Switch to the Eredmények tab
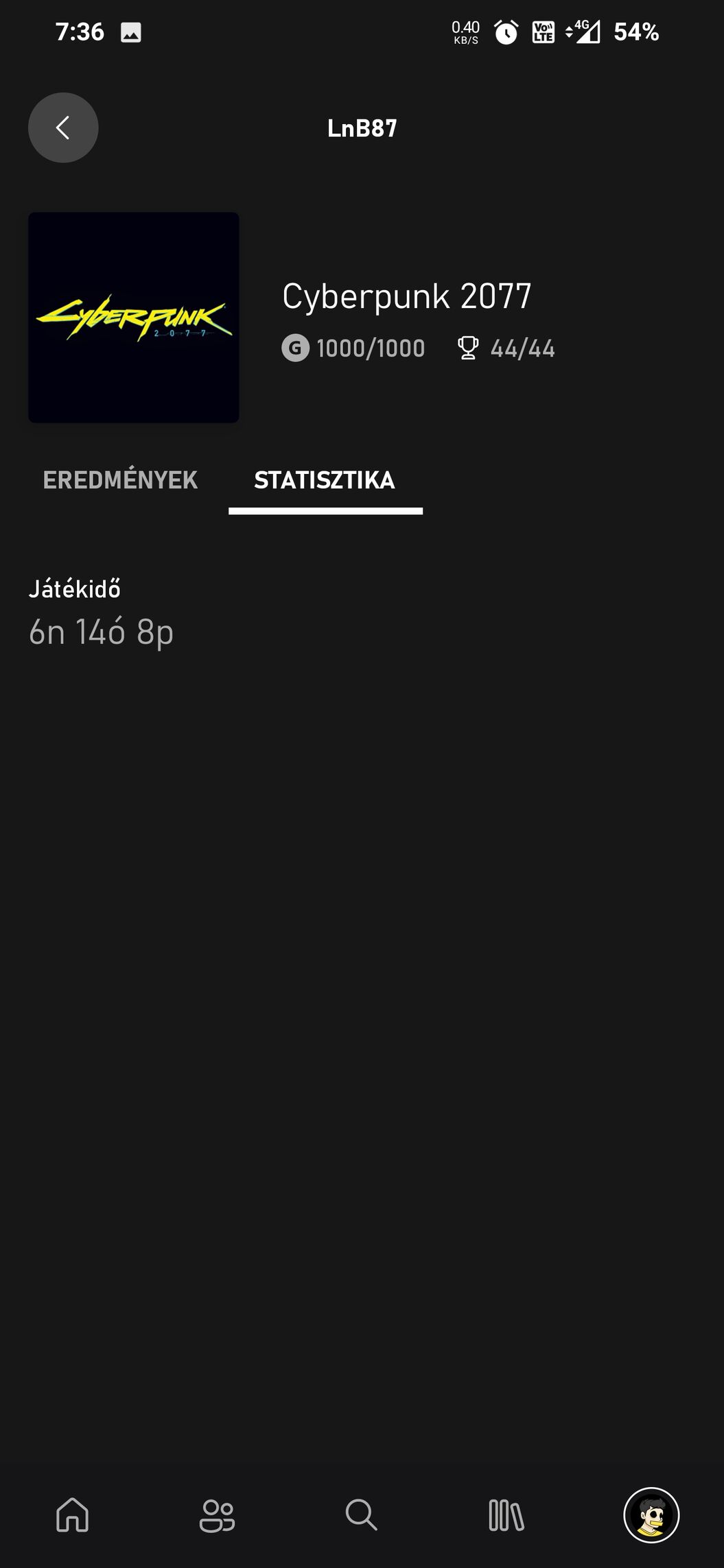Screen dimensions: 724x1568 120,480
